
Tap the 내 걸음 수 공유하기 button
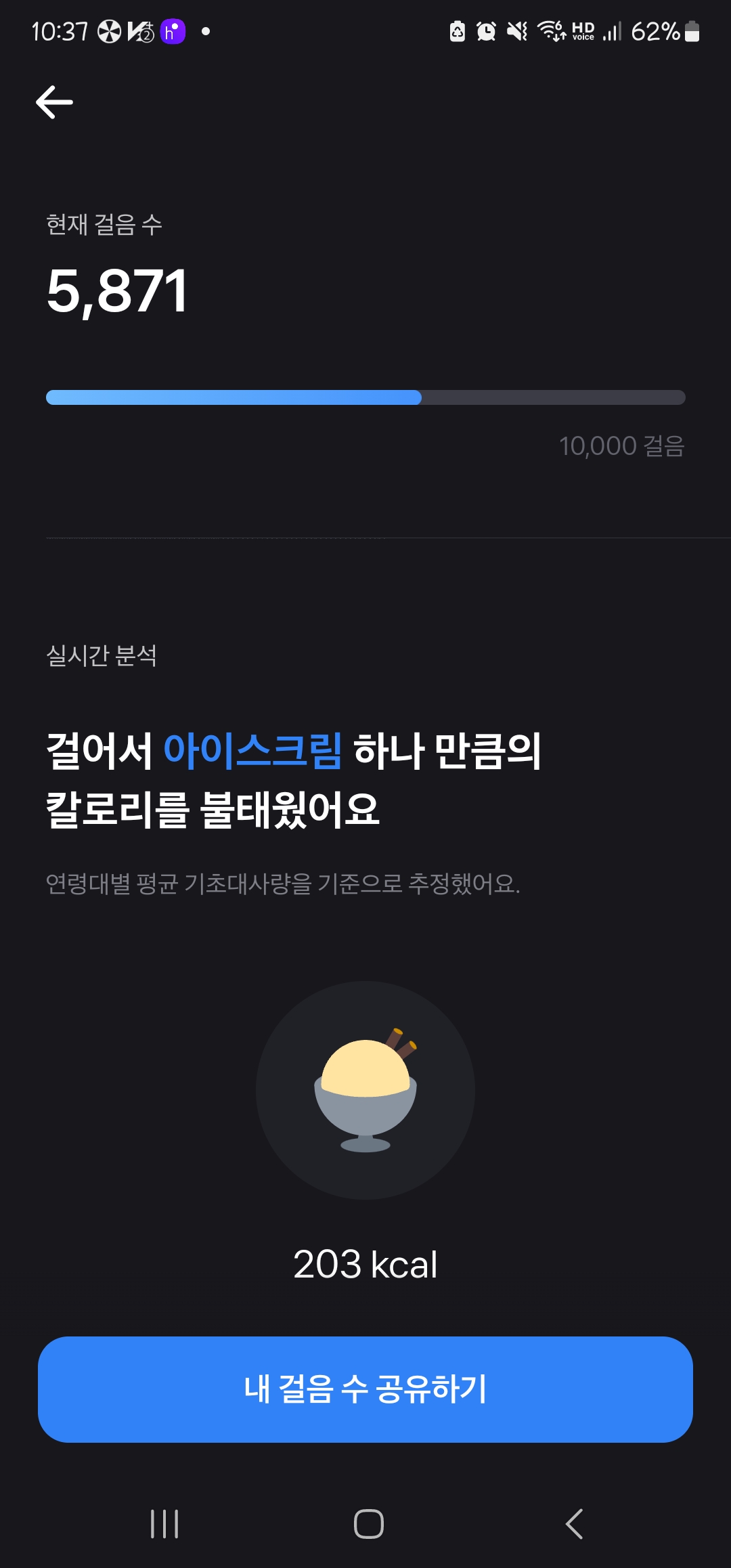click(x=365, y=1389)
